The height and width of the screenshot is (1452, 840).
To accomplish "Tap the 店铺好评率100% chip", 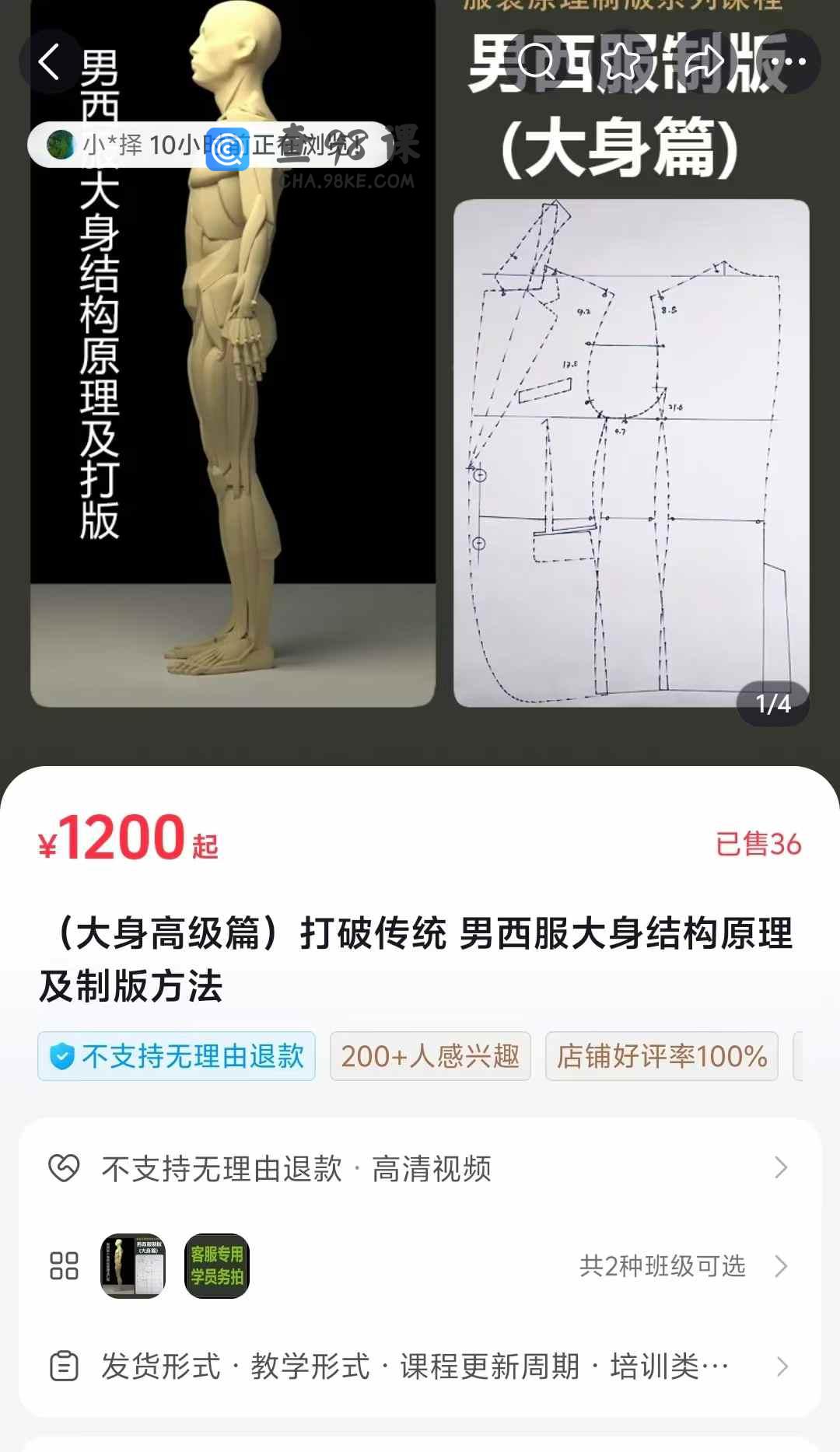I will click(661, 1056).
